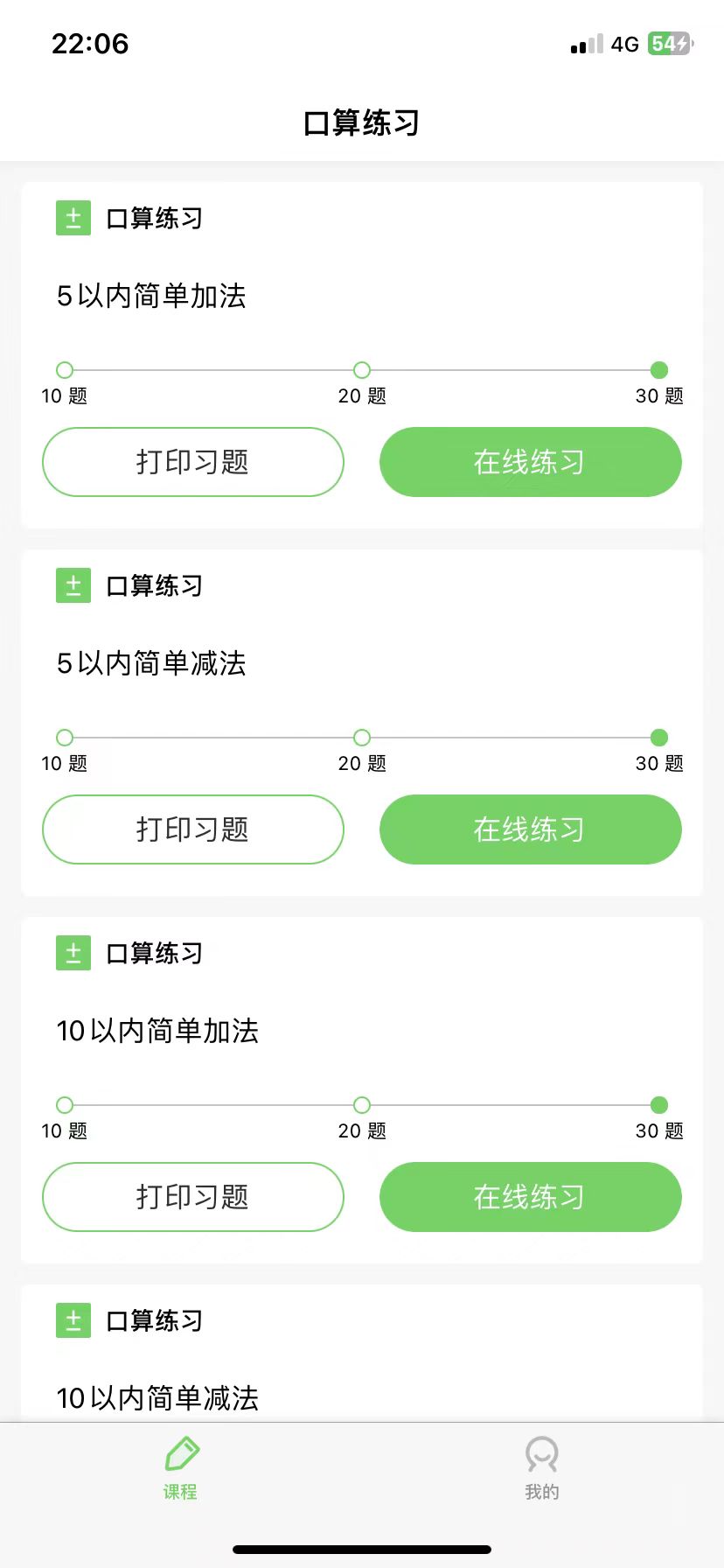724x1568 pixels.
Task: Select 10 题 for 5以内简单加法
Action: click(x=65, y=370)
